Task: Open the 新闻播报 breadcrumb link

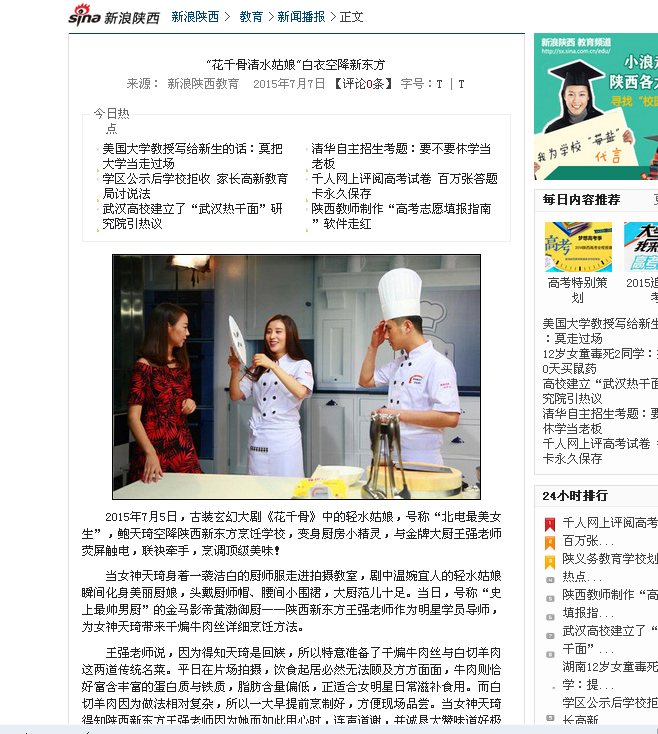Action: 300,17
